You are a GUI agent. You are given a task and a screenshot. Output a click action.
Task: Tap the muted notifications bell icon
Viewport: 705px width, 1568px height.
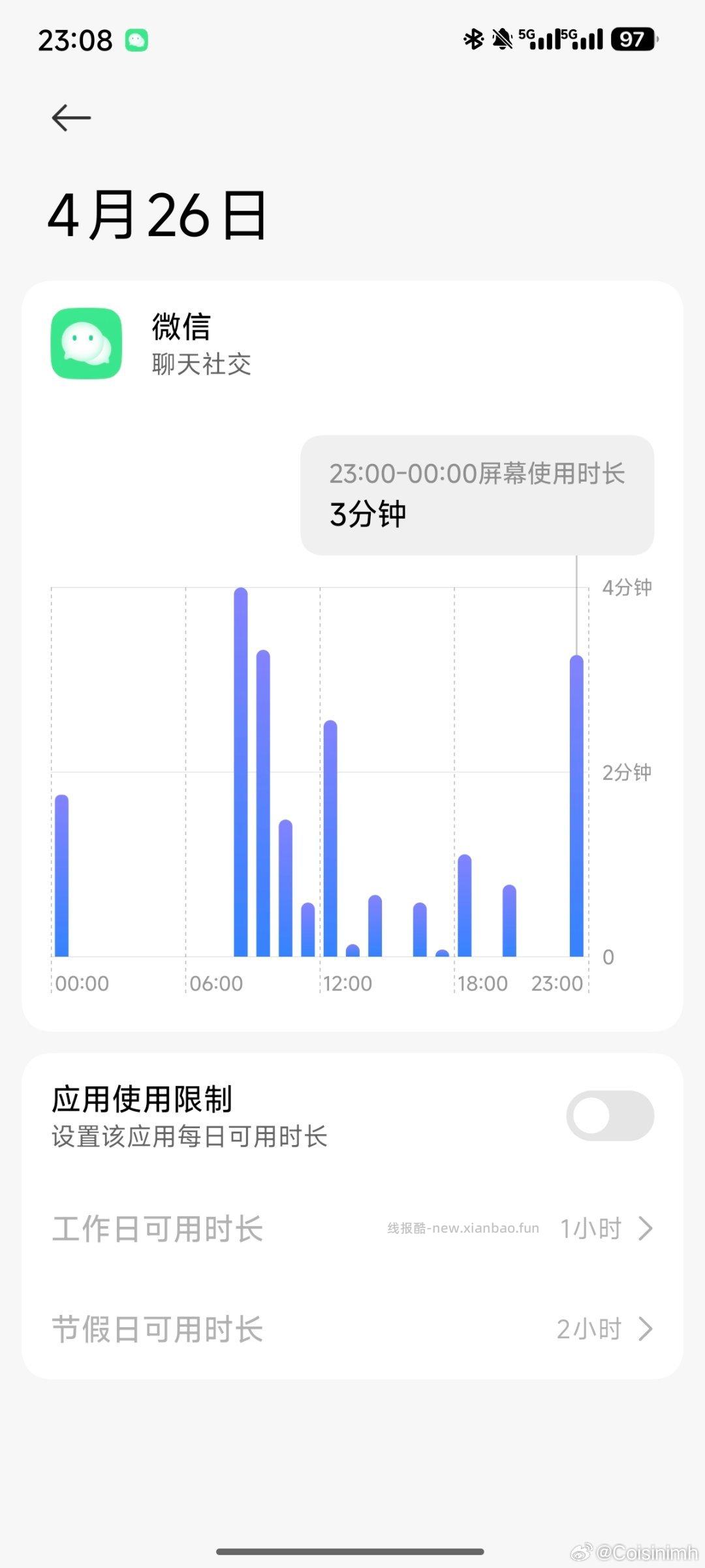click(x=501, y=39)
